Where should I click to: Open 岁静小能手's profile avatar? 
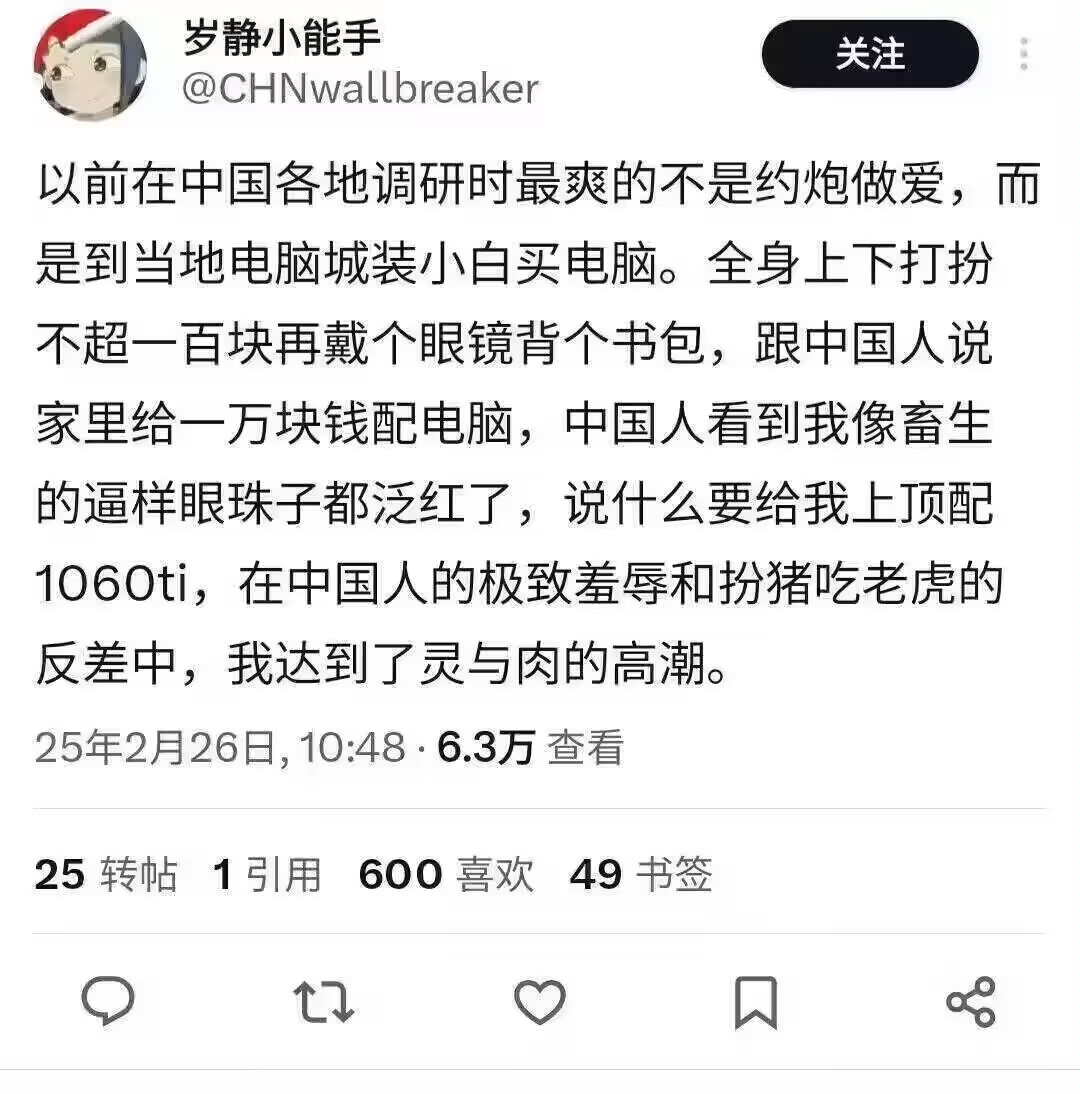pos(91,66)
